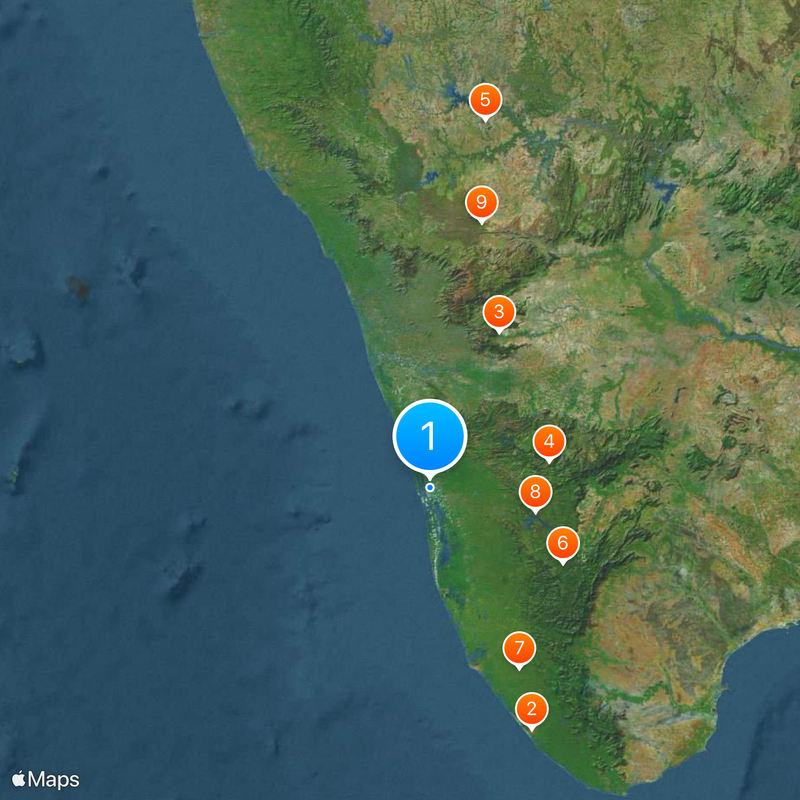Tap the orange map pin numbered 2
Image resolution: width=800 pixels, height=800 pixels.
(x=531, y=710)
